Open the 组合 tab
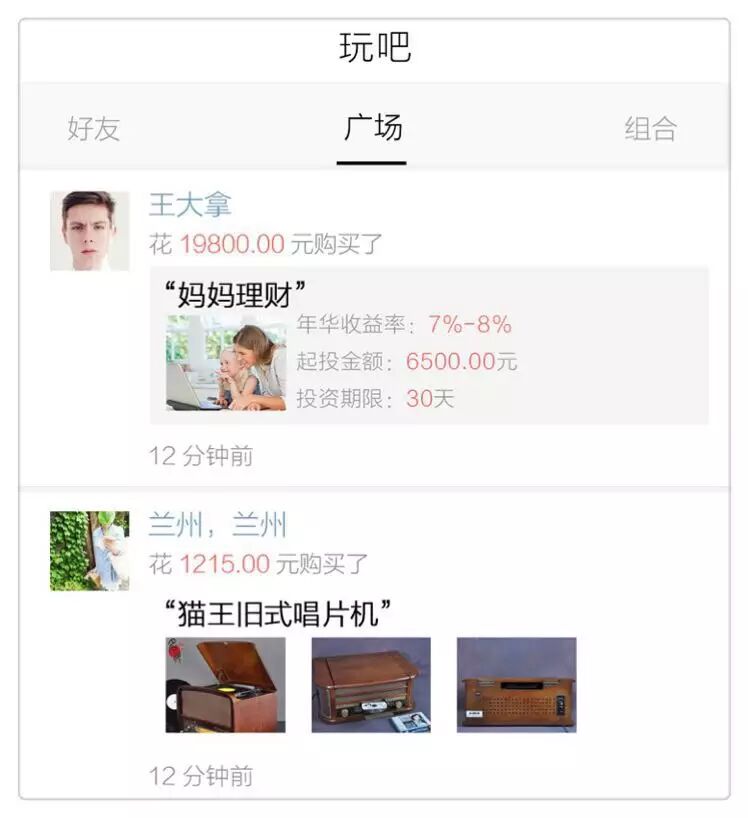The width and height of the screenshot is (748, 818). (x=650, y=129)
